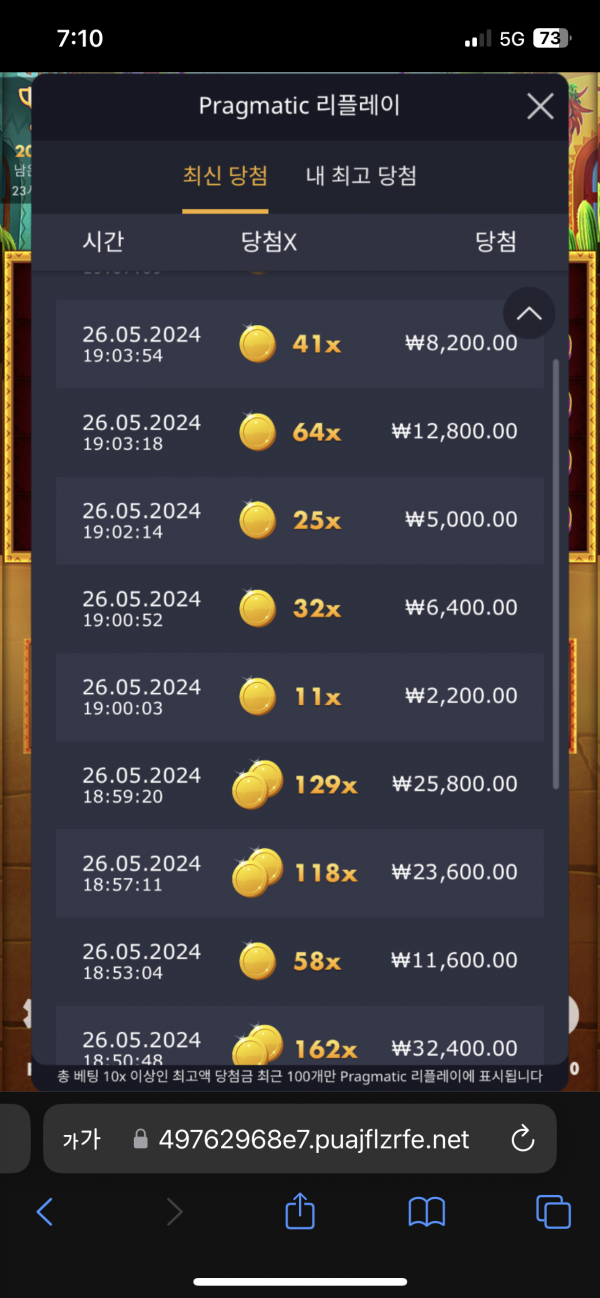
Task: Tap the scroll-to-top arrow button
Action: pos(529,314)
